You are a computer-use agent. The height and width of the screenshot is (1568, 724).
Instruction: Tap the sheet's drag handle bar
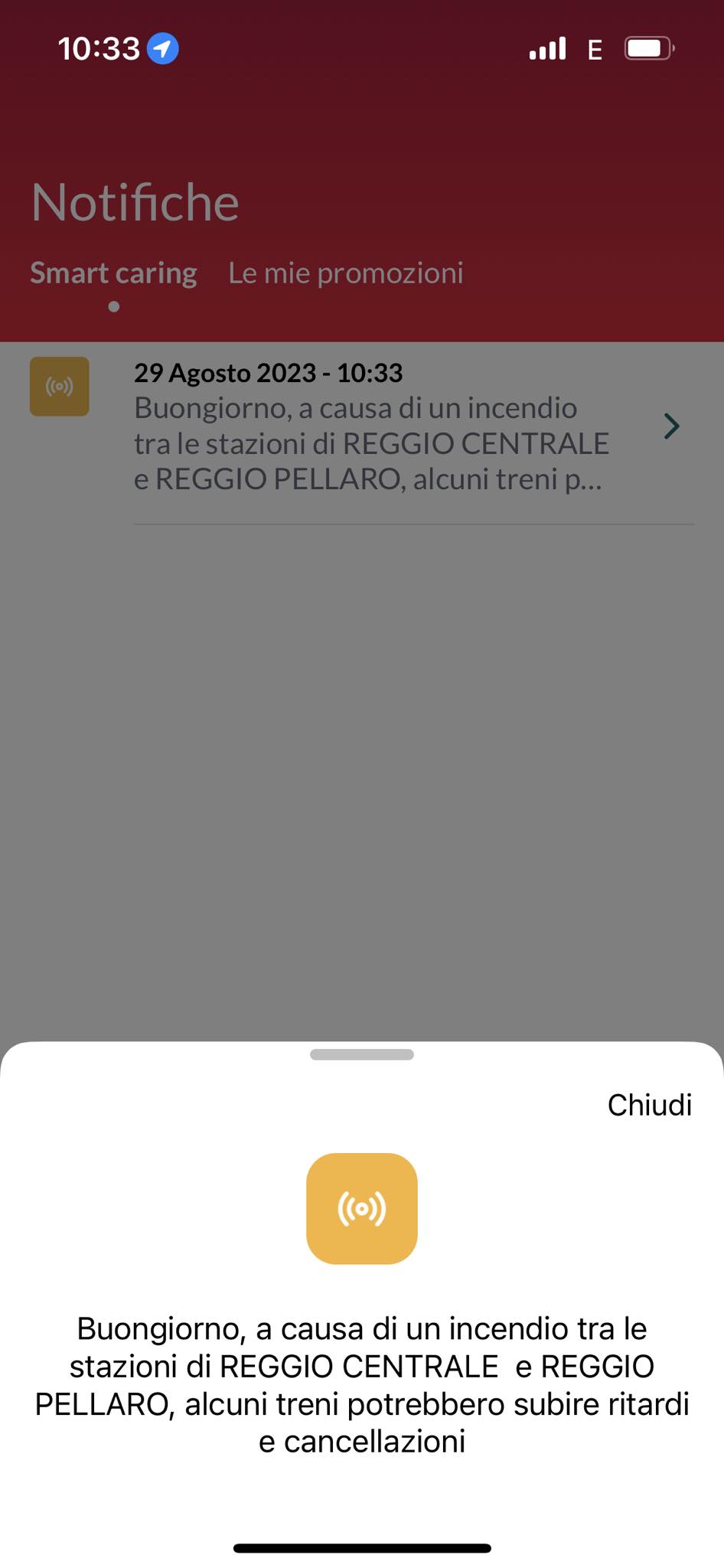pos(362,1054)
